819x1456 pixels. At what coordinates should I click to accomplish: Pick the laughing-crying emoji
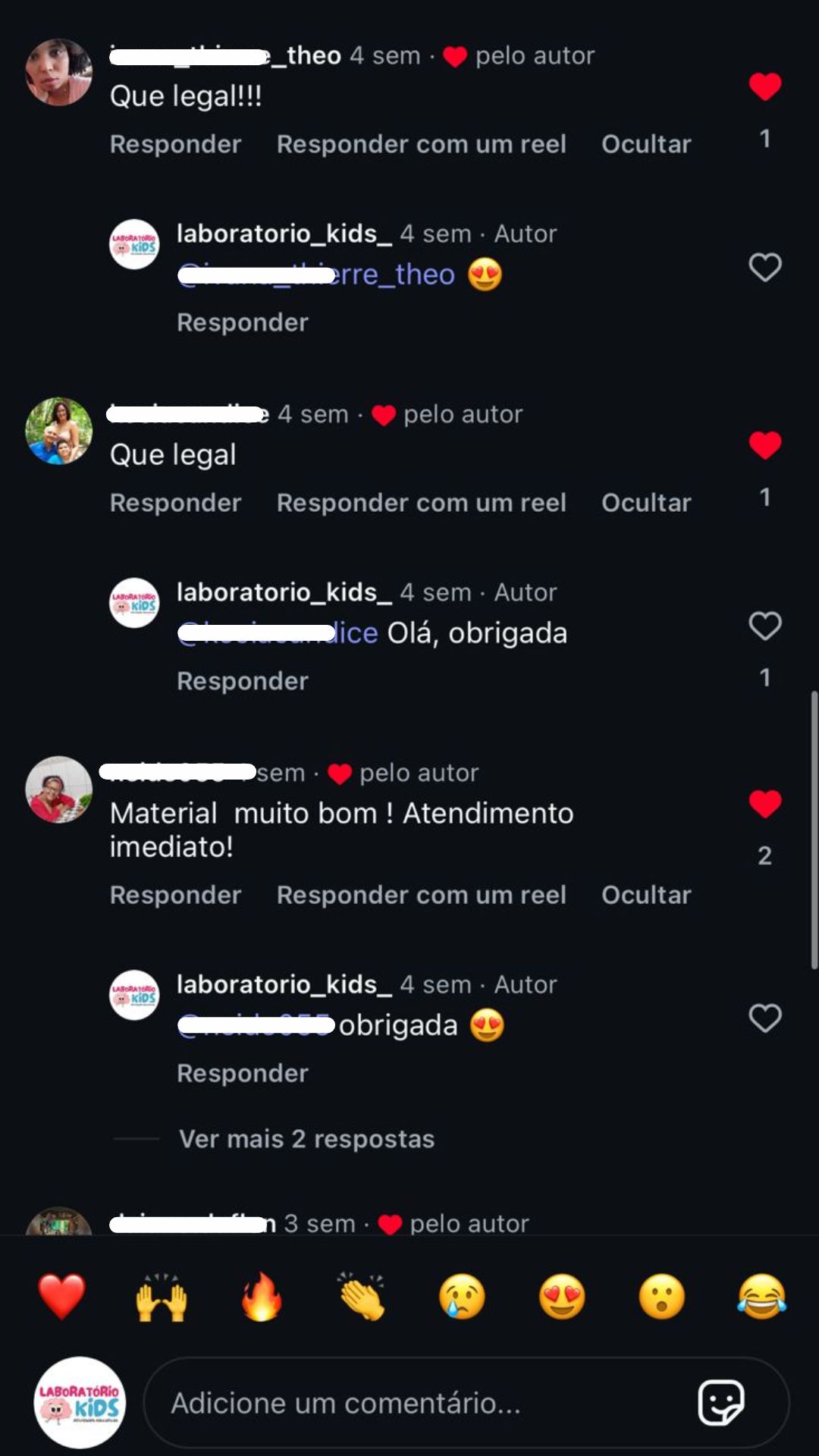click(761, 1296)
